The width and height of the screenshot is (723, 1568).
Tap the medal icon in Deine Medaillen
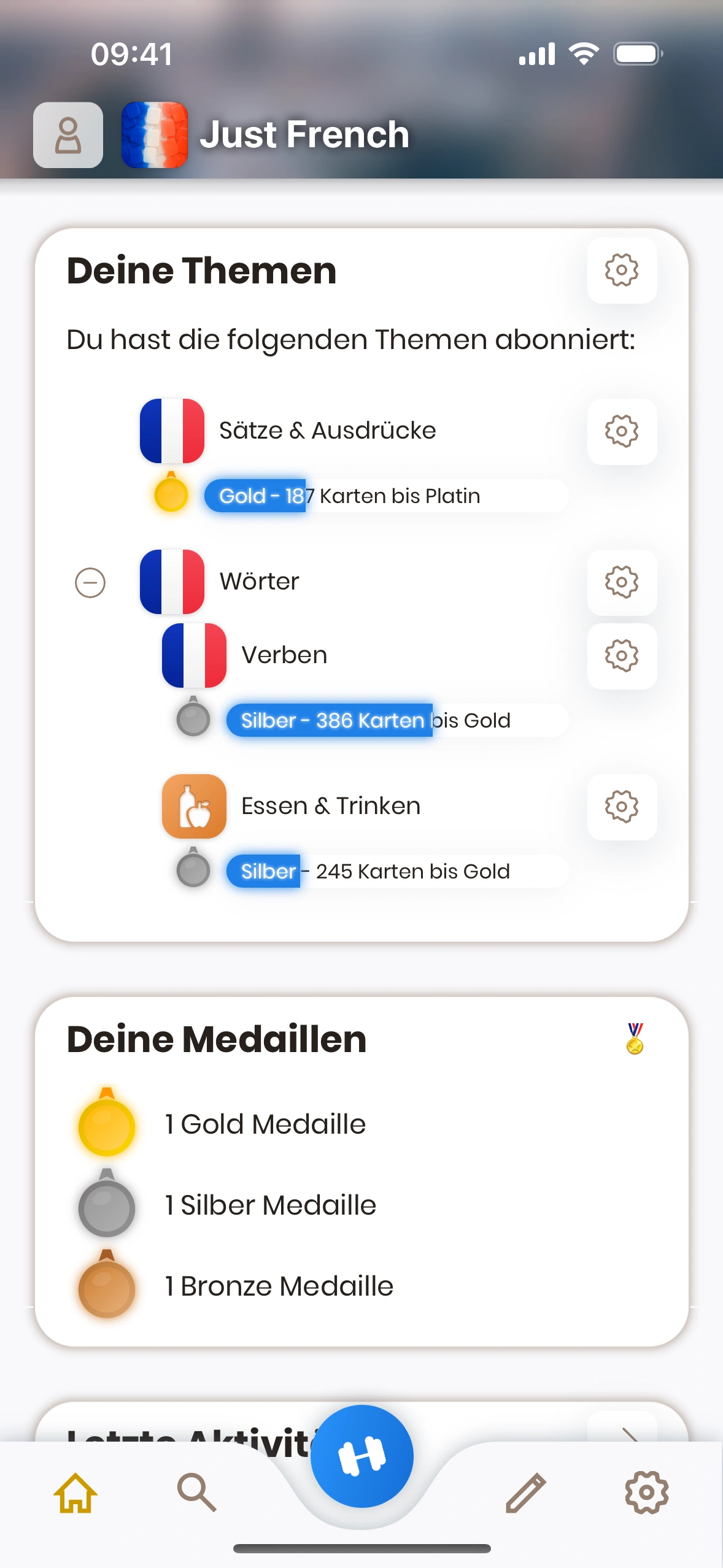pos(635,1039)
